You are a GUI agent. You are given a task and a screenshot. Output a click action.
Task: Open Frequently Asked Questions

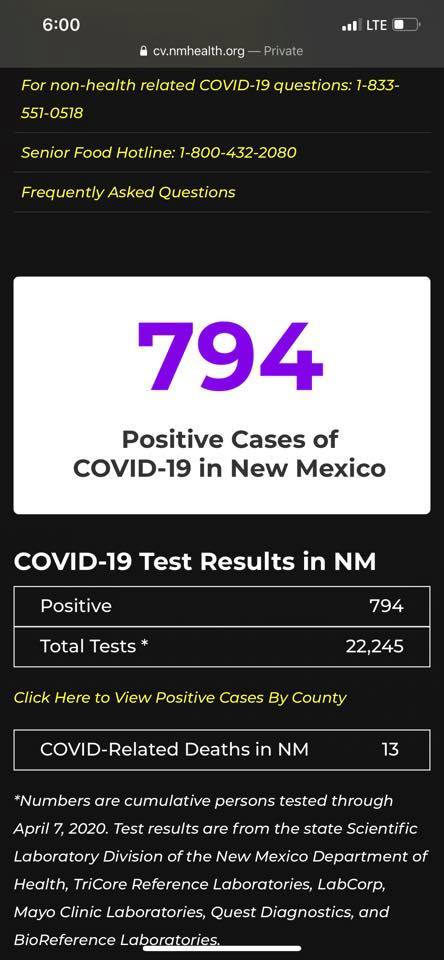tap(128, 192)
